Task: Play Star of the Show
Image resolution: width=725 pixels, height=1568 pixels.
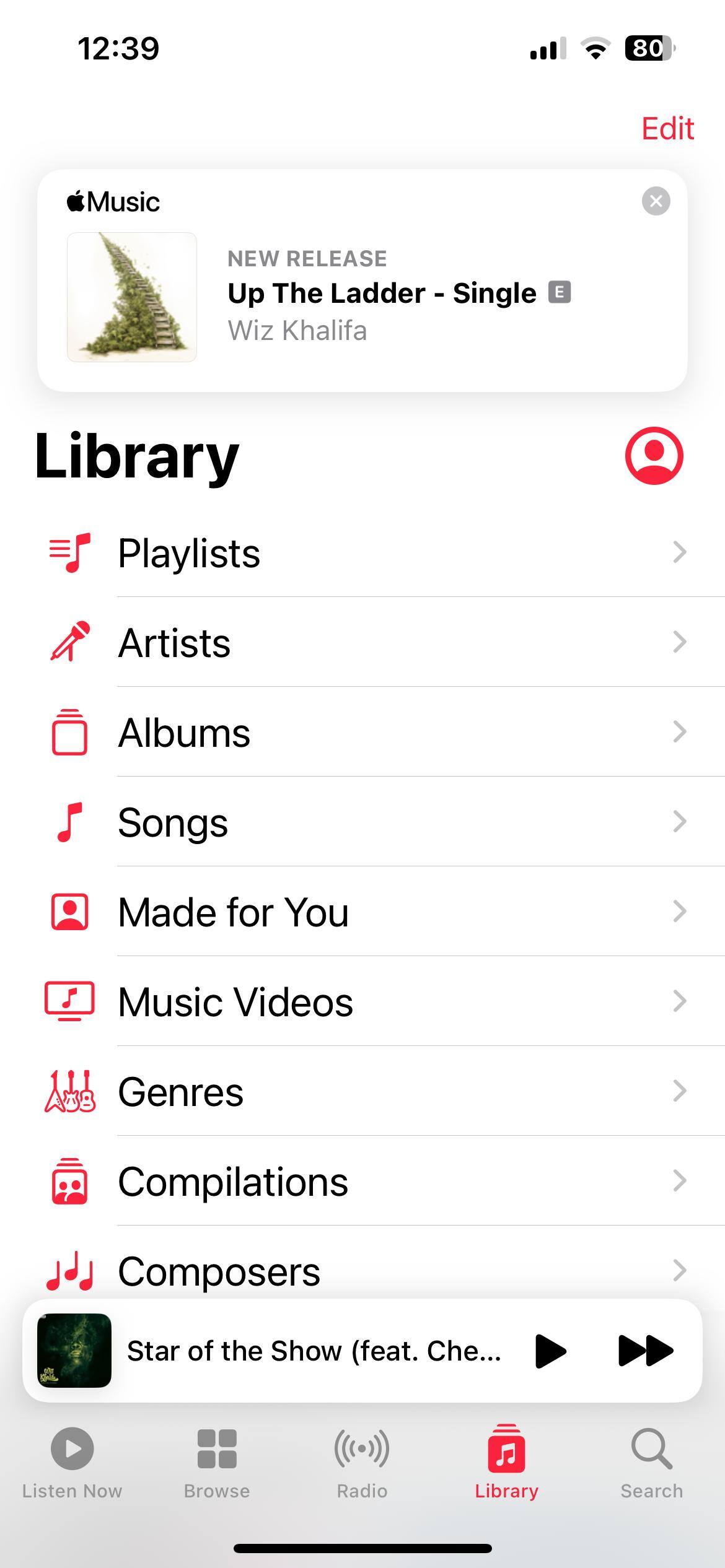Action: [550, 1351]
